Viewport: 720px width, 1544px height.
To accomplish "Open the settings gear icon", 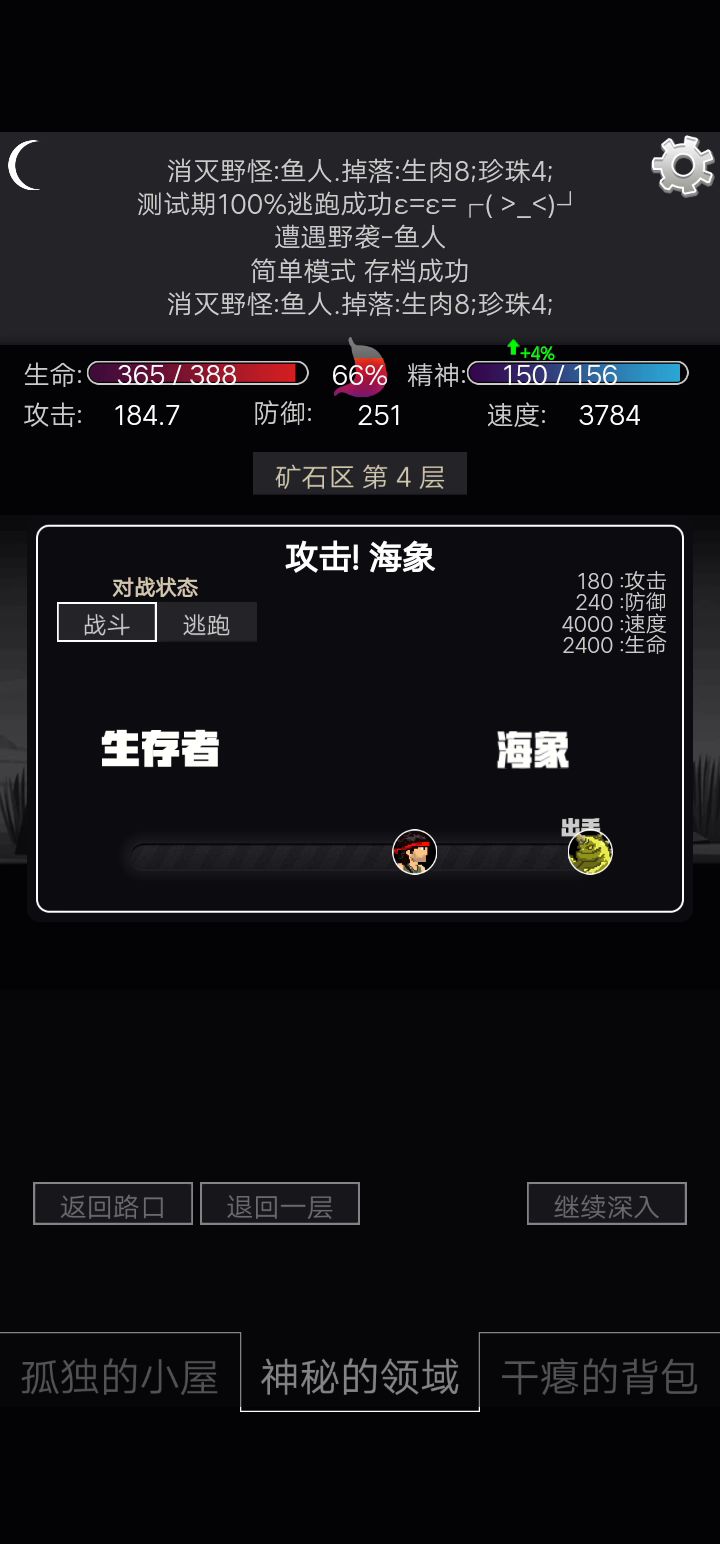I will click(683, 166).
